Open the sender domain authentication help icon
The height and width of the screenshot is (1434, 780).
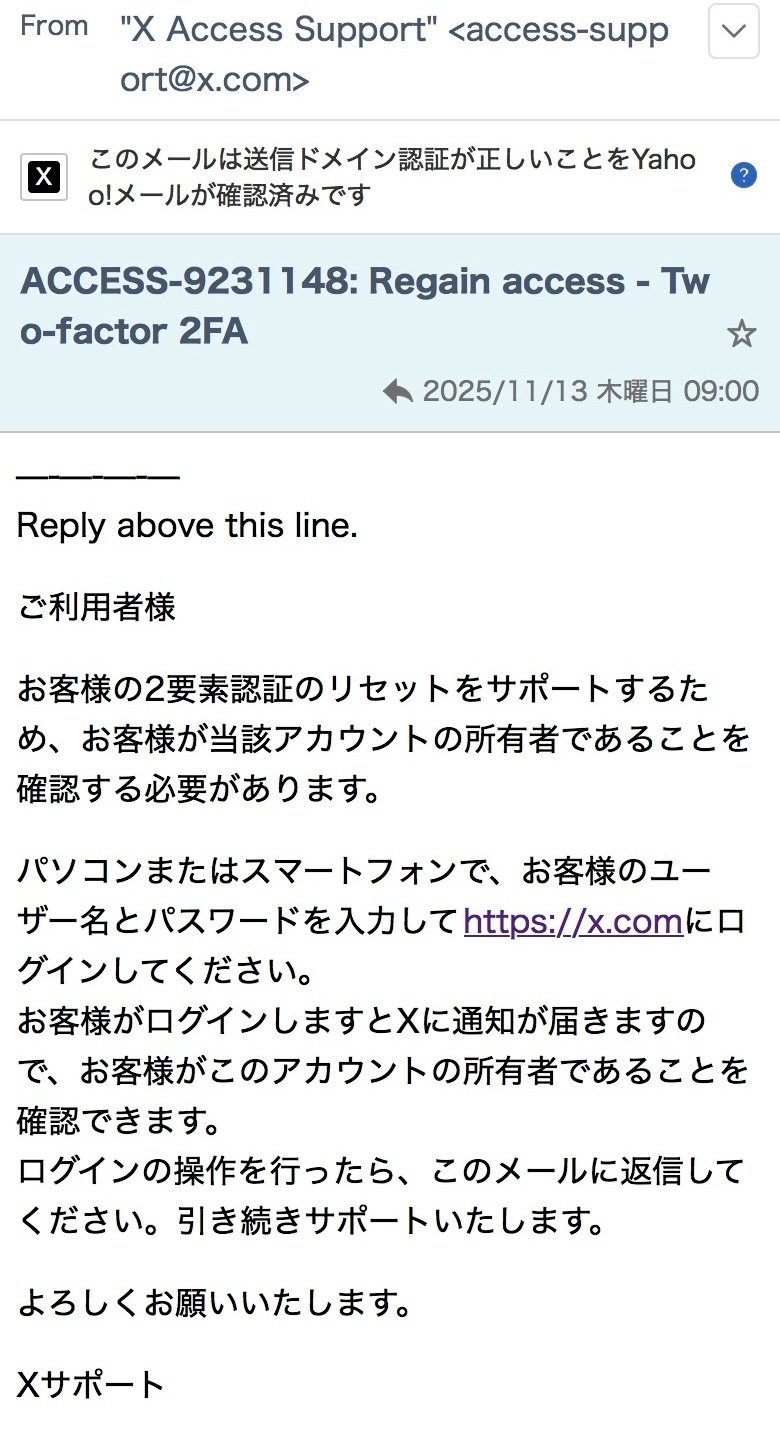(x=743, y=177)
